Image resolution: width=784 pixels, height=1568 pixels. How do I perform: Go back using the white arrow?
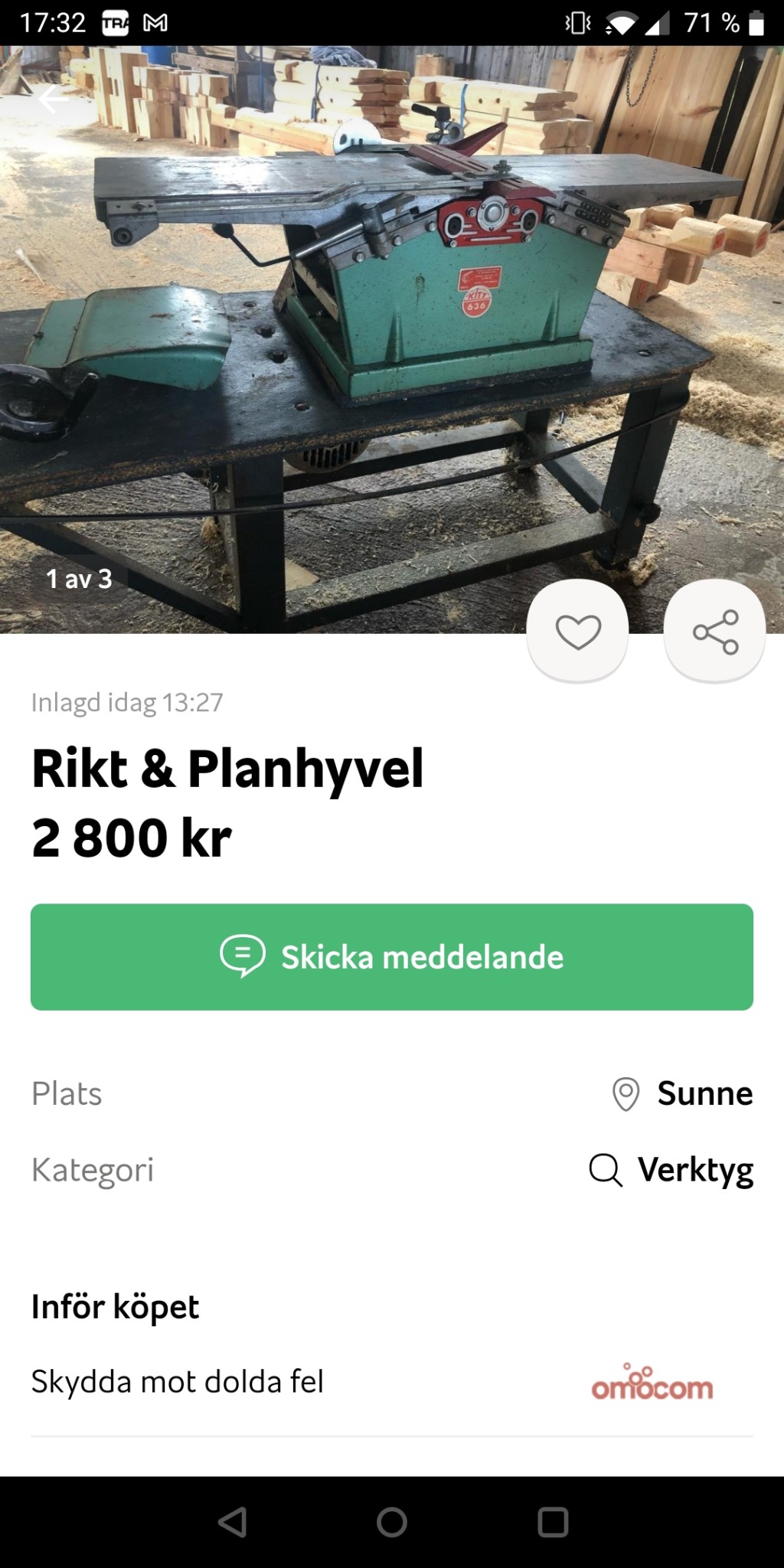[53, 98]
